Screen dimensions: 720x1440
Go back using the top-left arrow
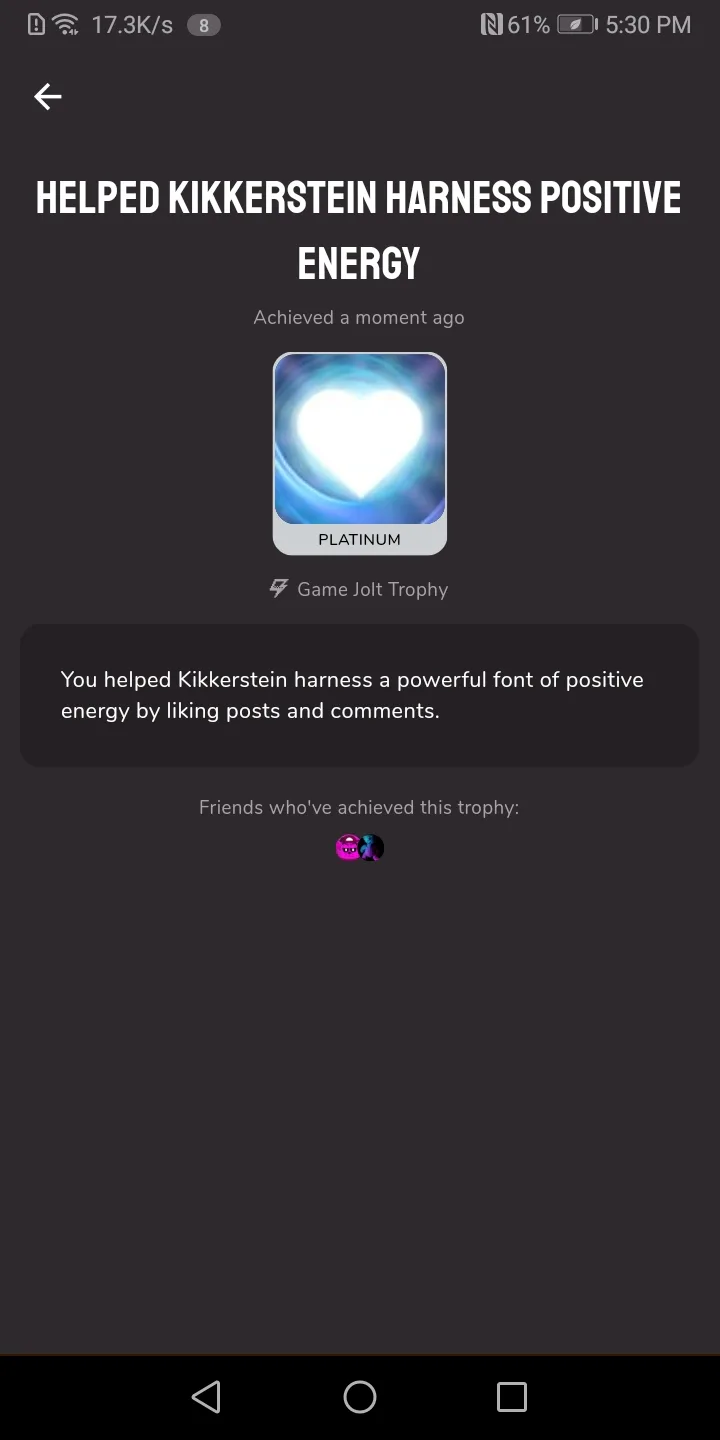point(48,96)
